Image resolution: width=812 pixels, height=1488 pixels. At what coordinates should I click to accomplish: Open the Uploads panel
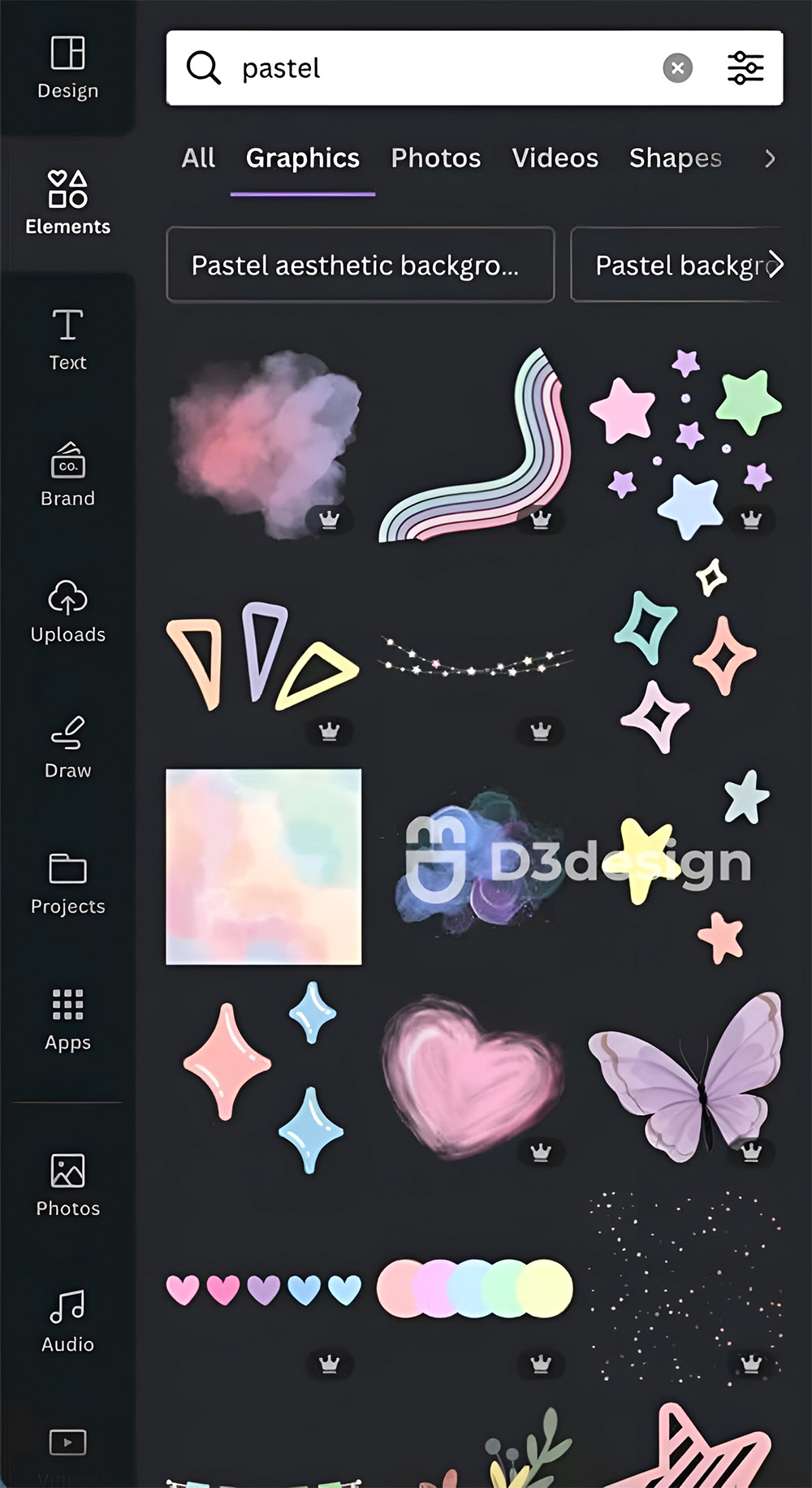(x=67, y=611)
